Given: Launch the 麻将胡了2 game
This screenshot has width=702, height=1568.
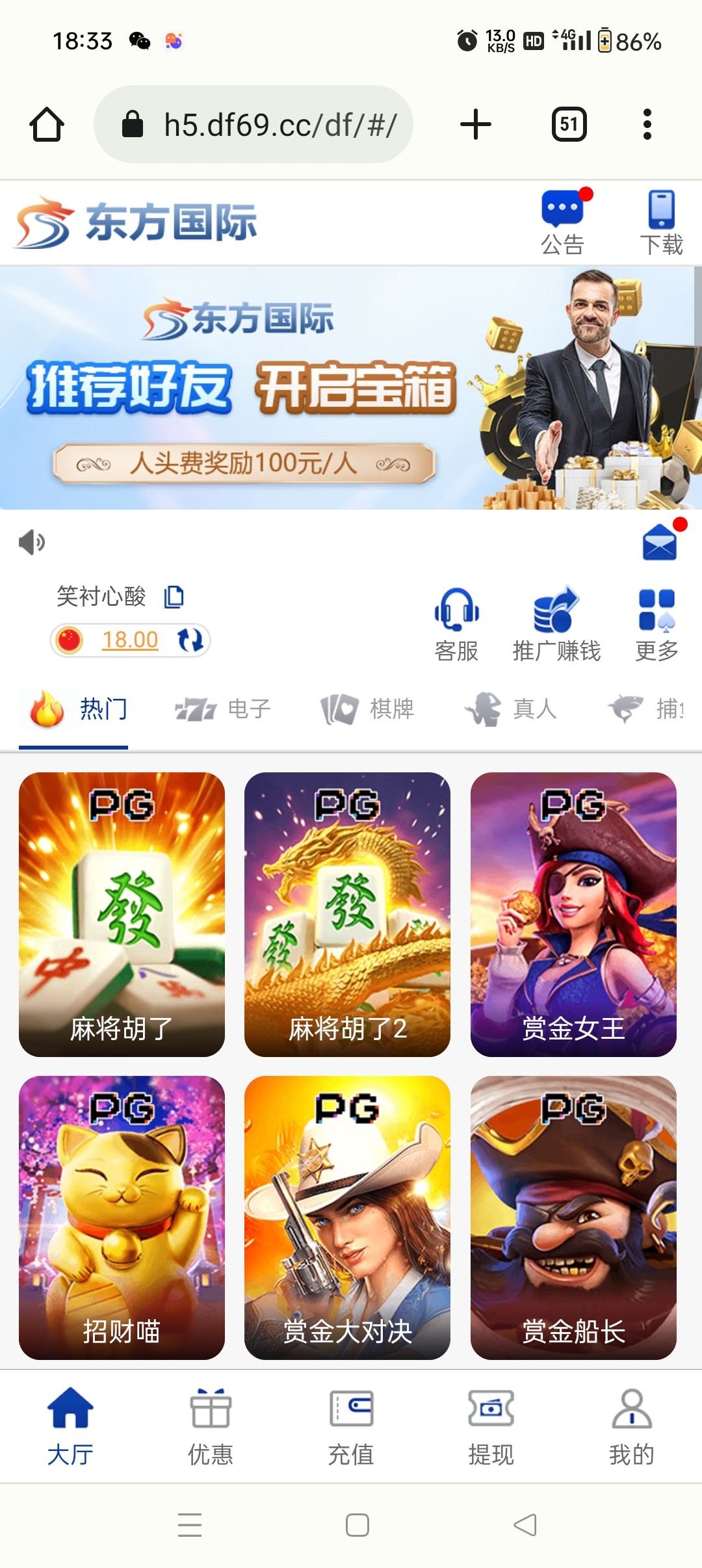Looking at the screenshot, I should coord(347,913).
